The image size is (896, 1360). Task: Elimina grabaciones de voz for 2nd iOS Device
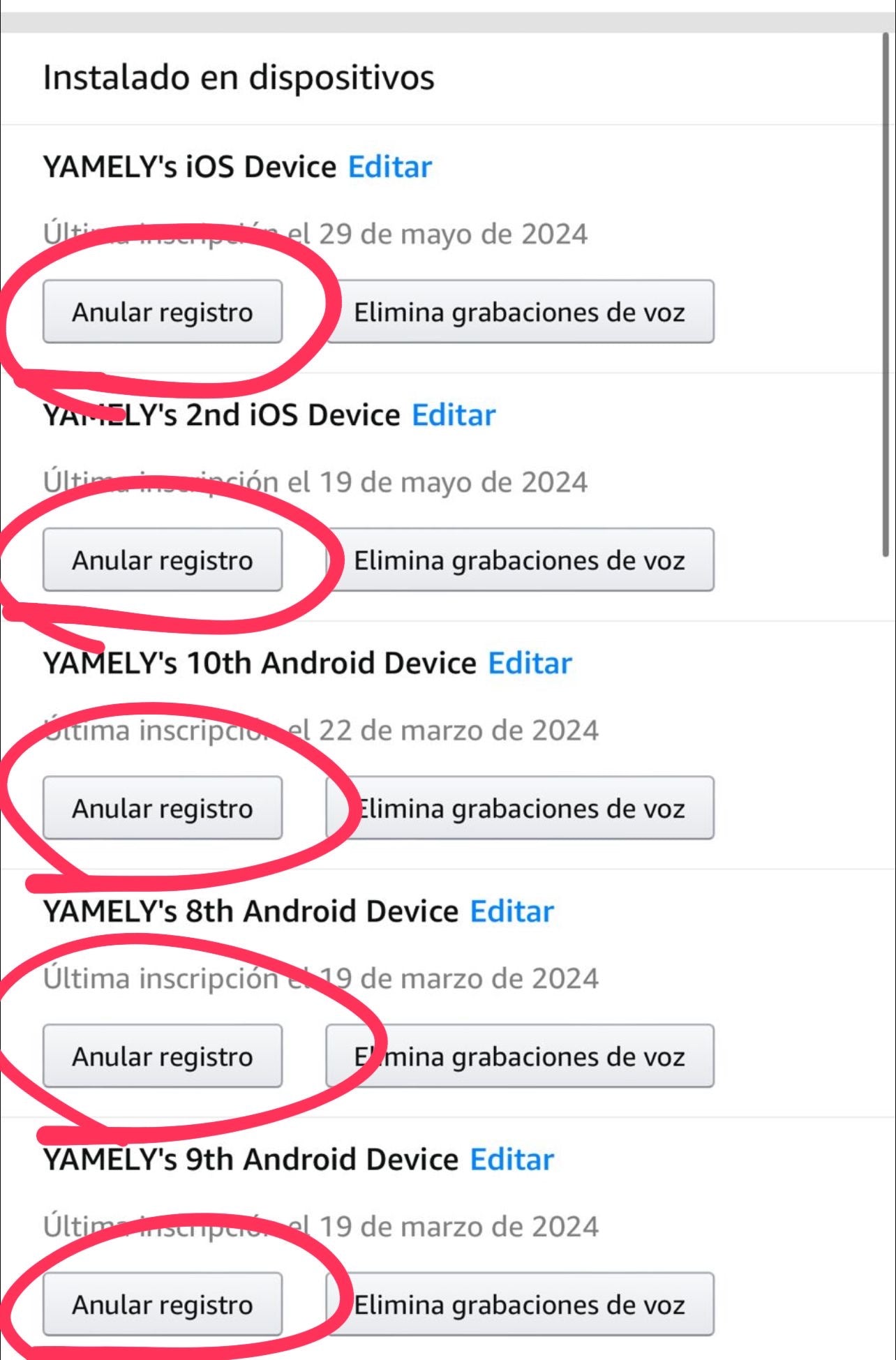point(520,560)
